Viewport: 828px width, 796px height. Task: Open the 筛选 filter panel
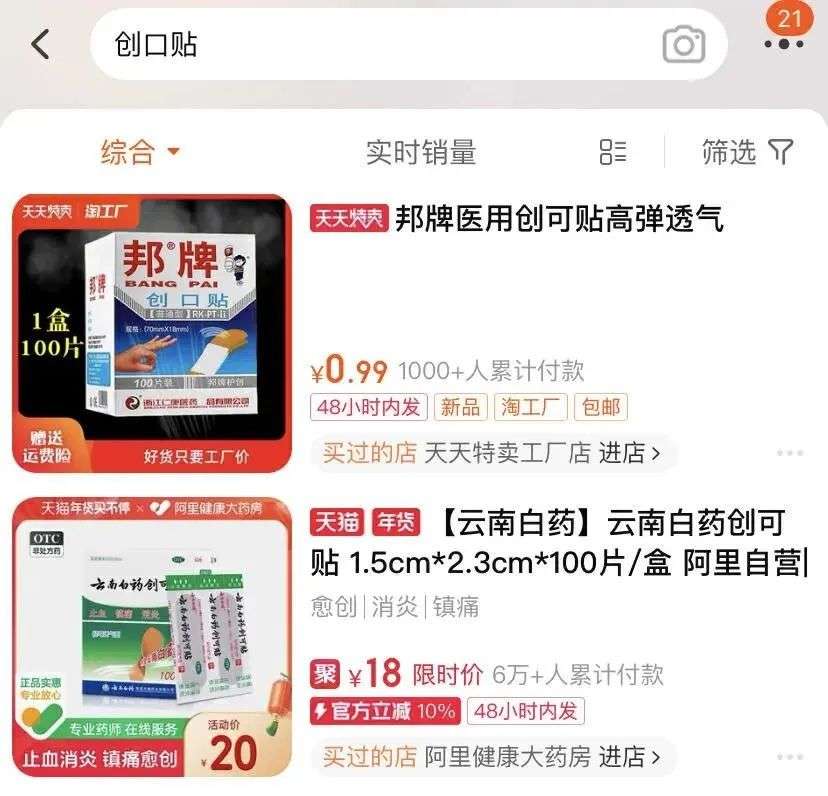coord(746,152)
